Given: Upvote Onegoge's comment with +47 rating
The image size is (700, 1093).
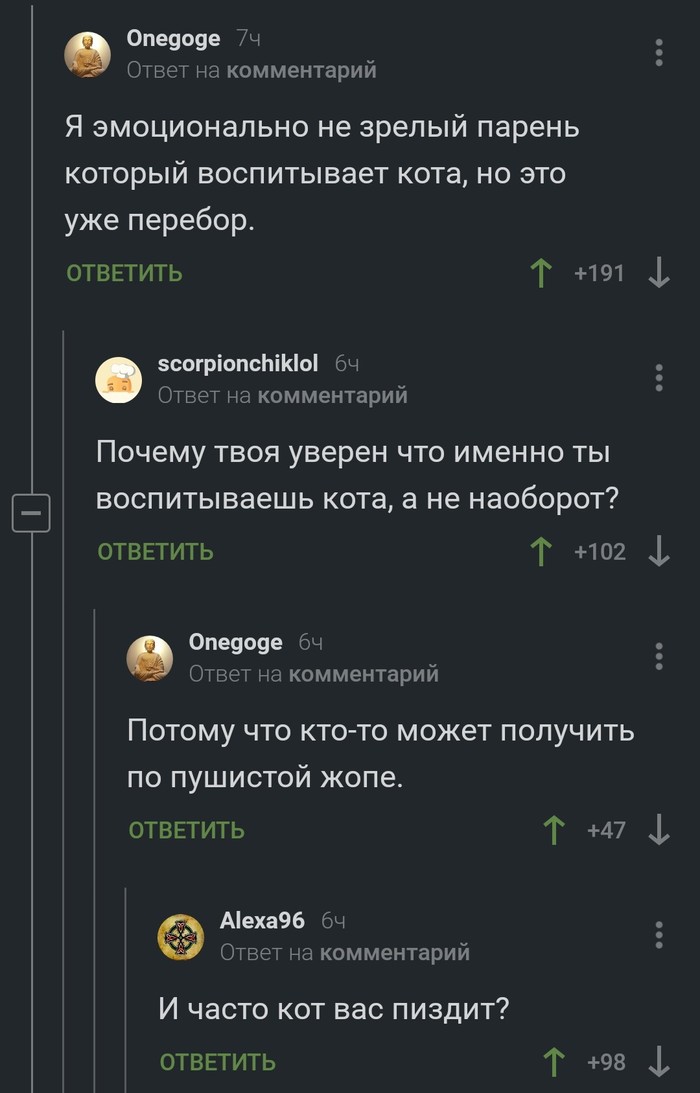Looking at the screenshot, I should 553,830.
